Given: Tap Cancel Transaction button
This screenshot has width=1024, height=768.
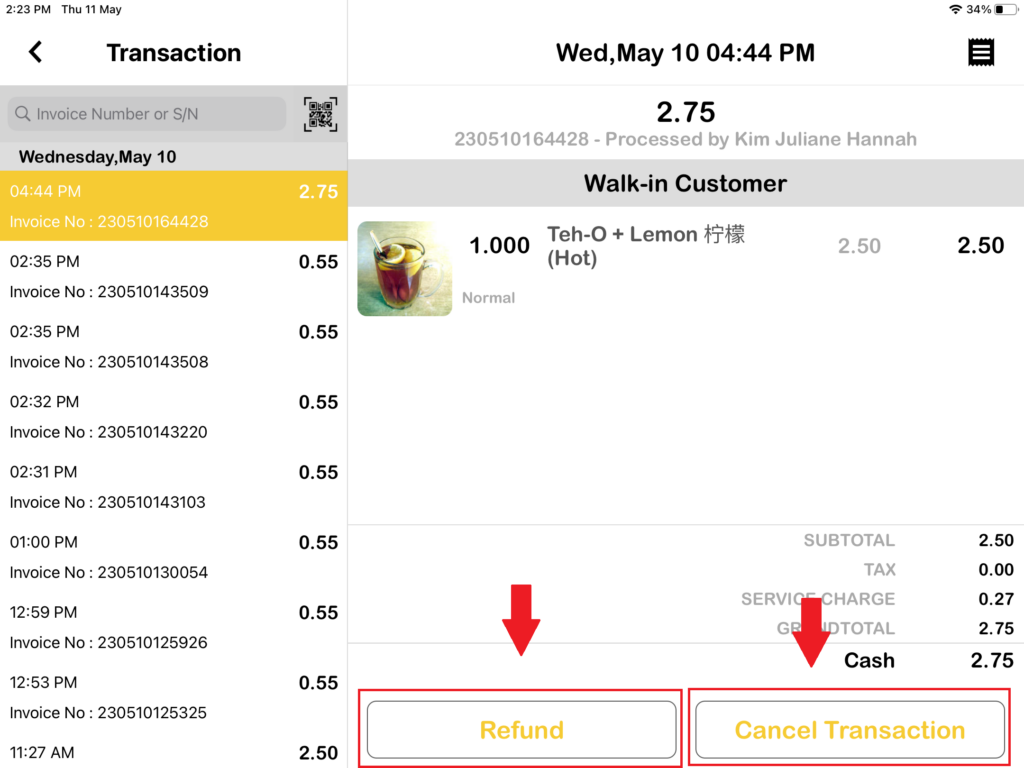Looking at the screenshot, I should pos(849,730).
